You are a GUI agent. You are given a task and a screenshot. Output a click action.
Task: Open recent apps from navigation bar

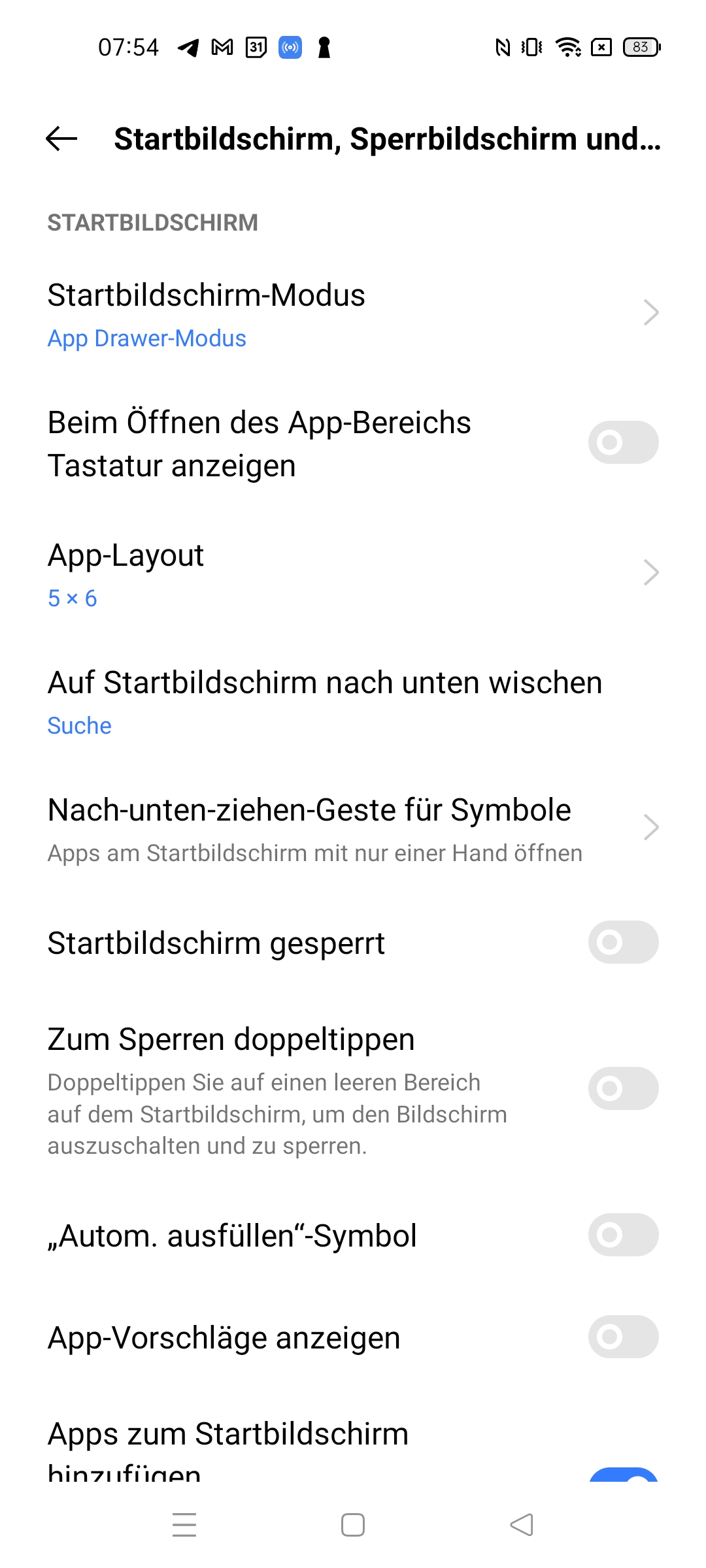pyautogui.click(x=184, y=1525)
